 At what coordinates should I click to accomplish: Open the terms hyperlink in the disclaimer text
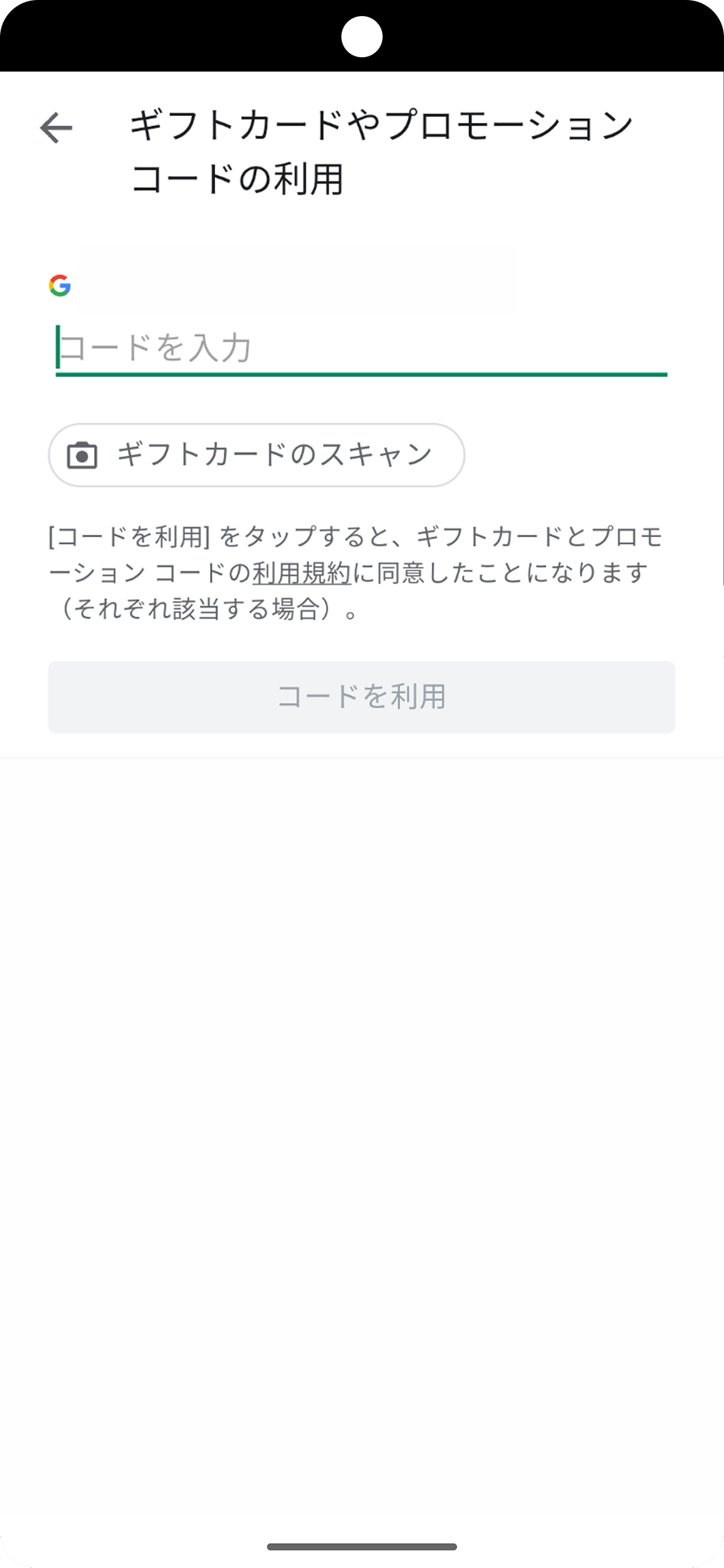(x=302, y=573)
